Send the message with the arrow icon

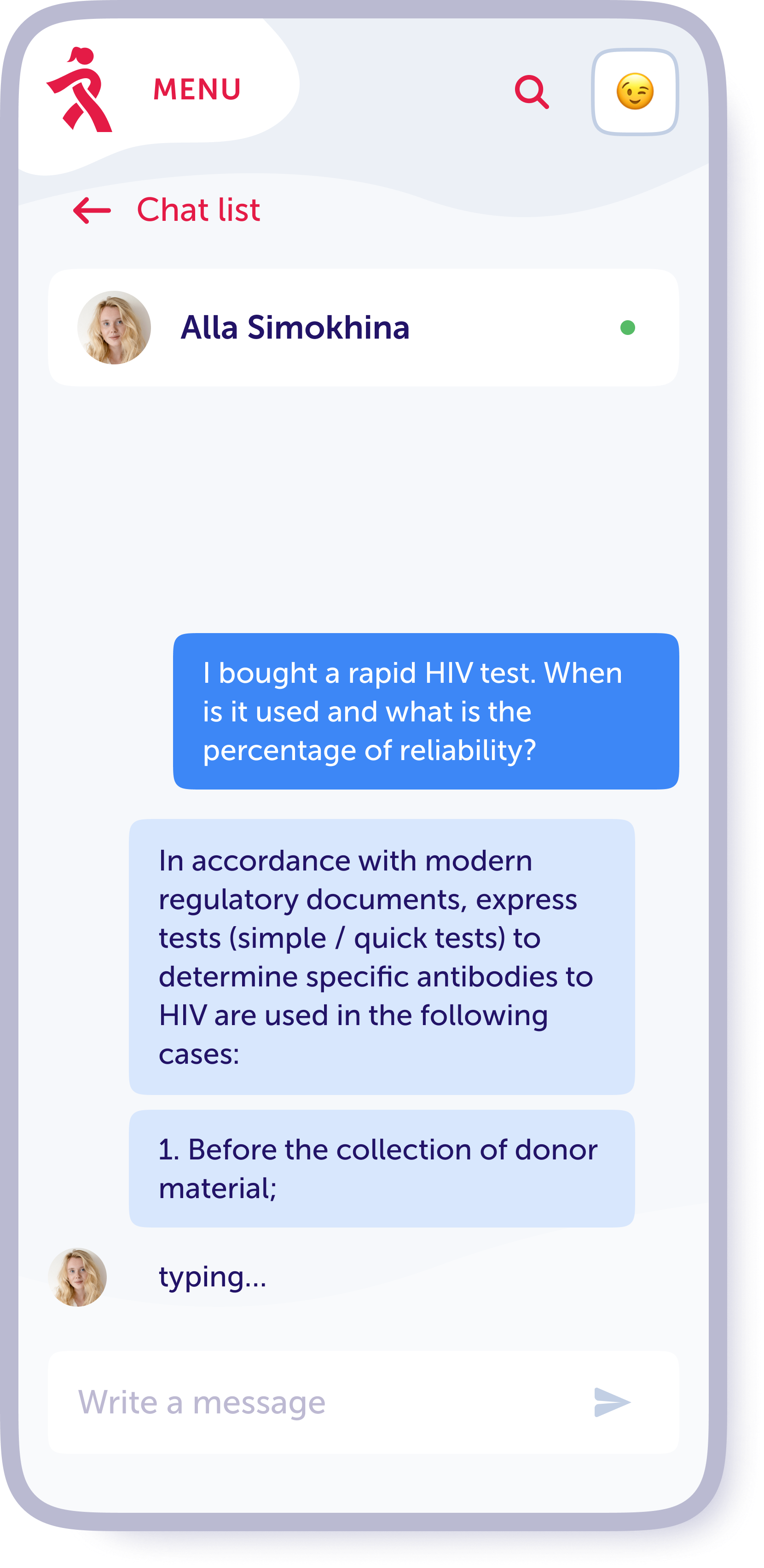coord(611,1402)
